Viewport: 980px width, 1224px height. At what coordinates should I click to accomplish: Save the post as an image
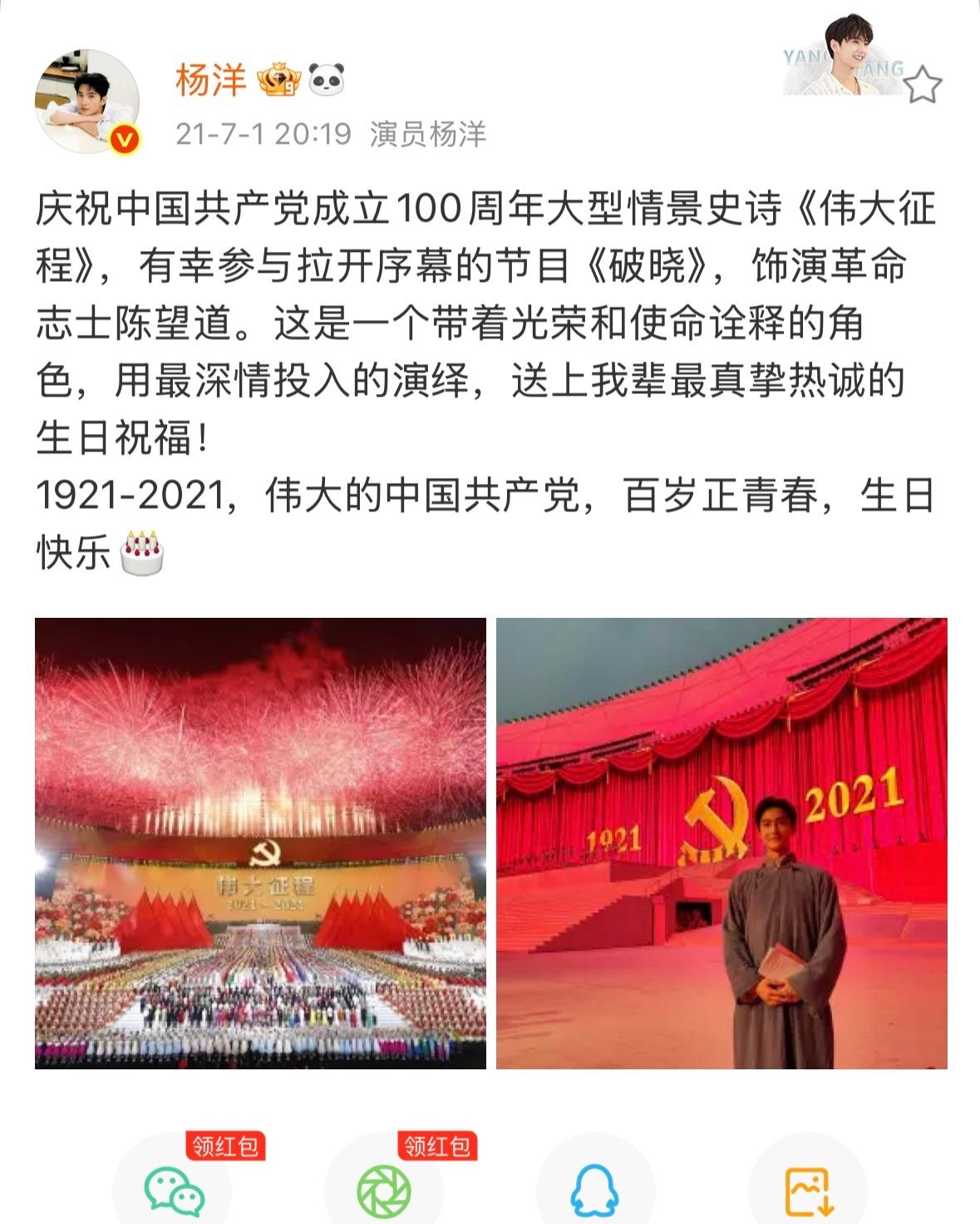[x=807, y=1190]
